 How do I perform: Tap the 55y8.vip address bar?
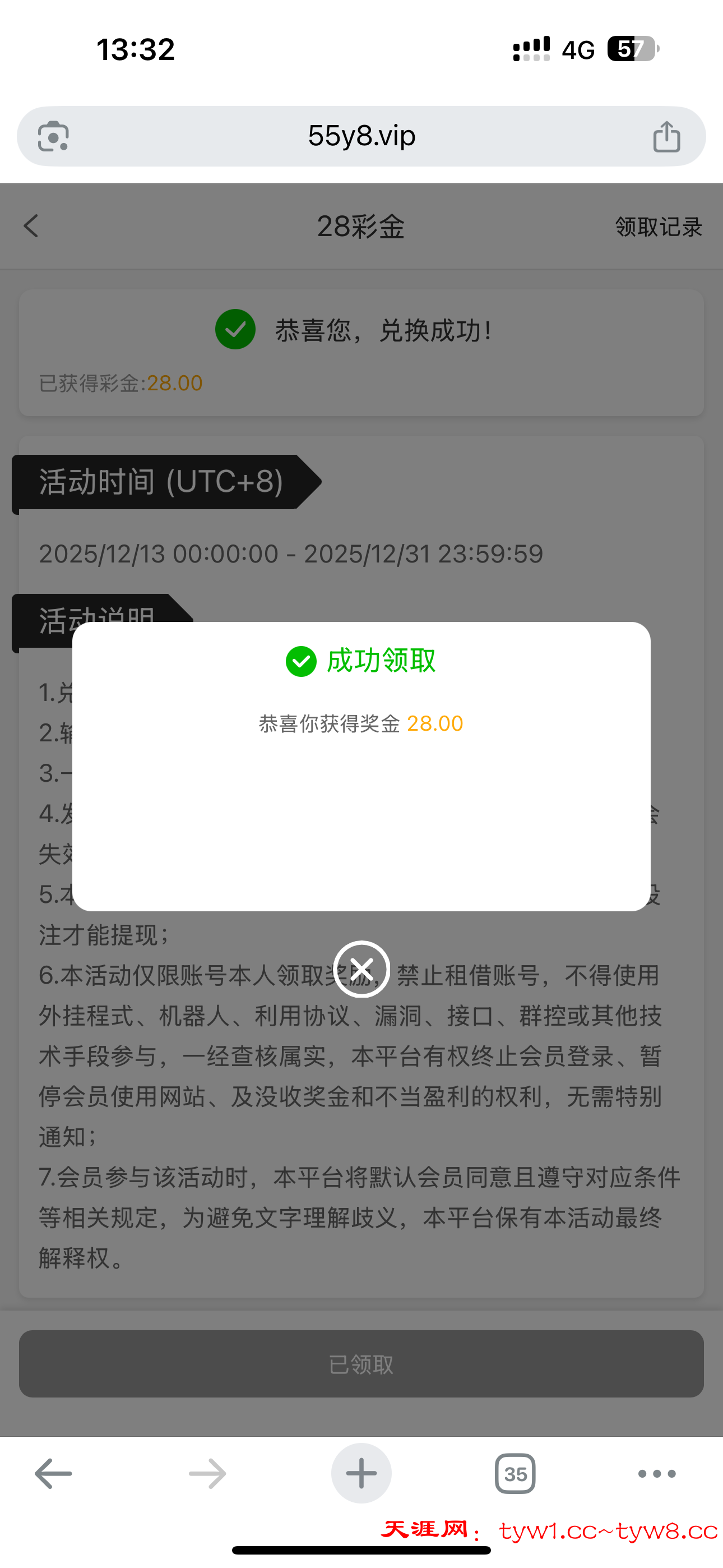[361, 136]
